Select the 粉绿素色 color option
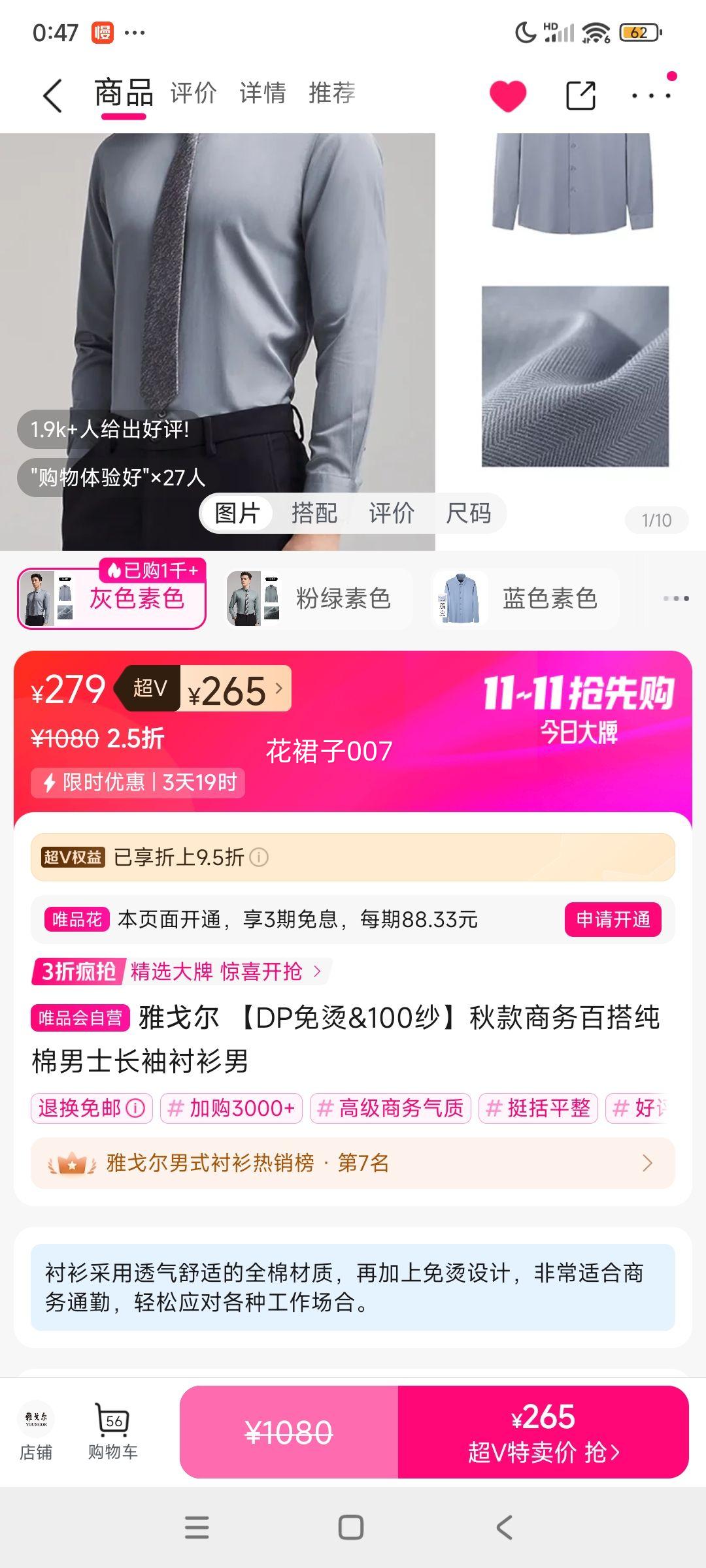 318,598
